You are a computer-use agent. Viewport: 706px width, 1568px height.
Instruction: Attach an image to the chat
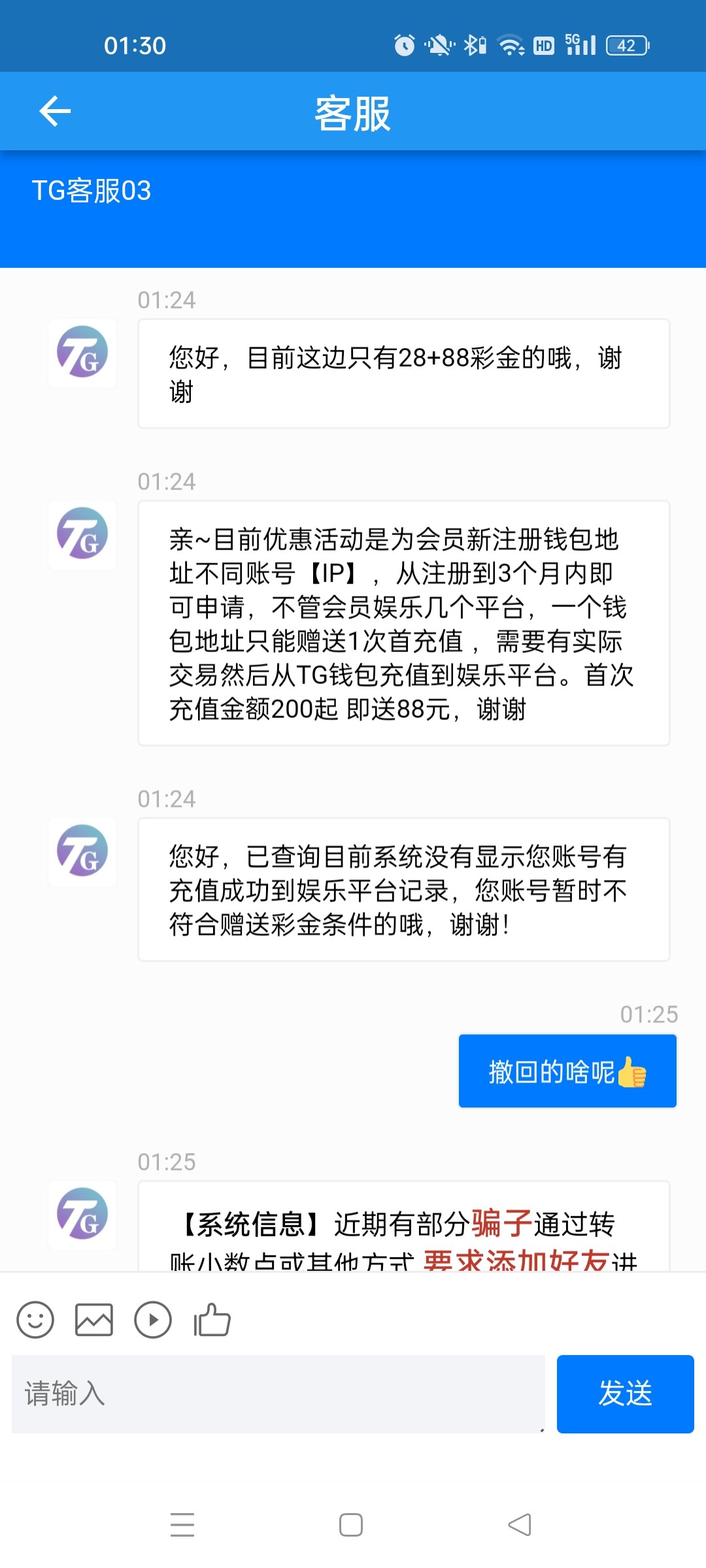click(94, 1320)
